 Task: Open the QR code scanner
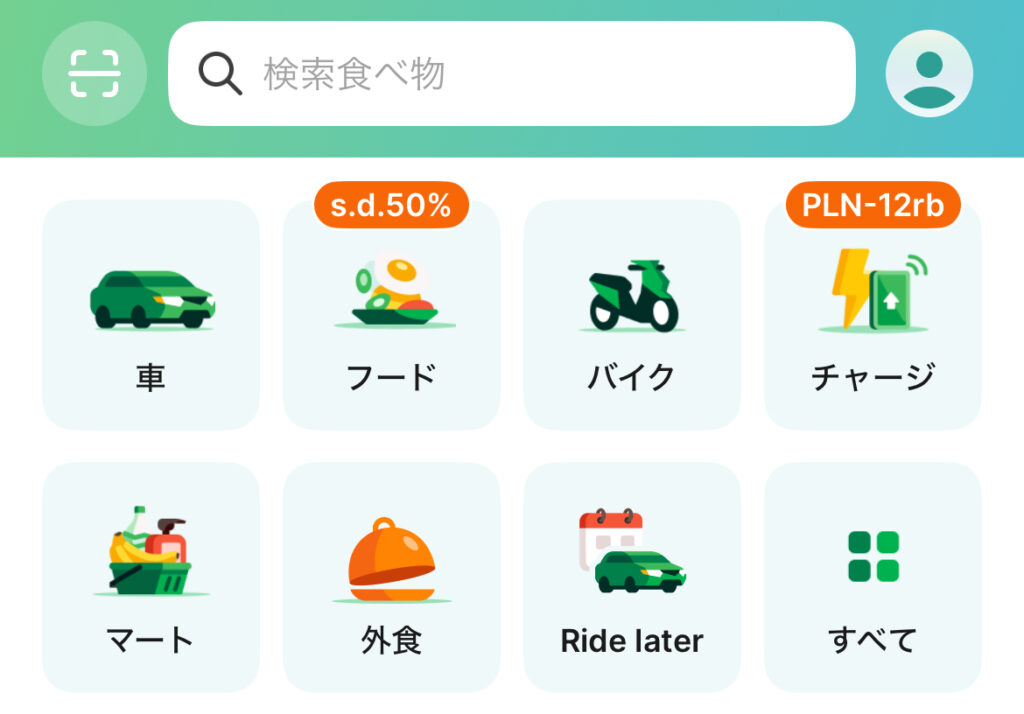click(94, 73)
